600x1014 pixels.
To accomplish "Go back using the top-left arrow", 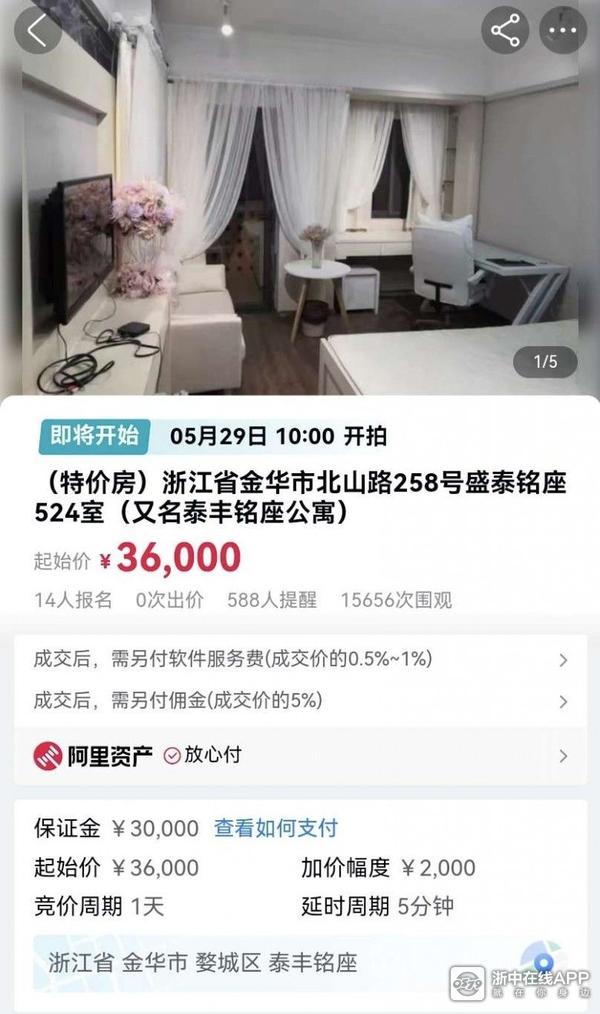I will tap(38, 30).
